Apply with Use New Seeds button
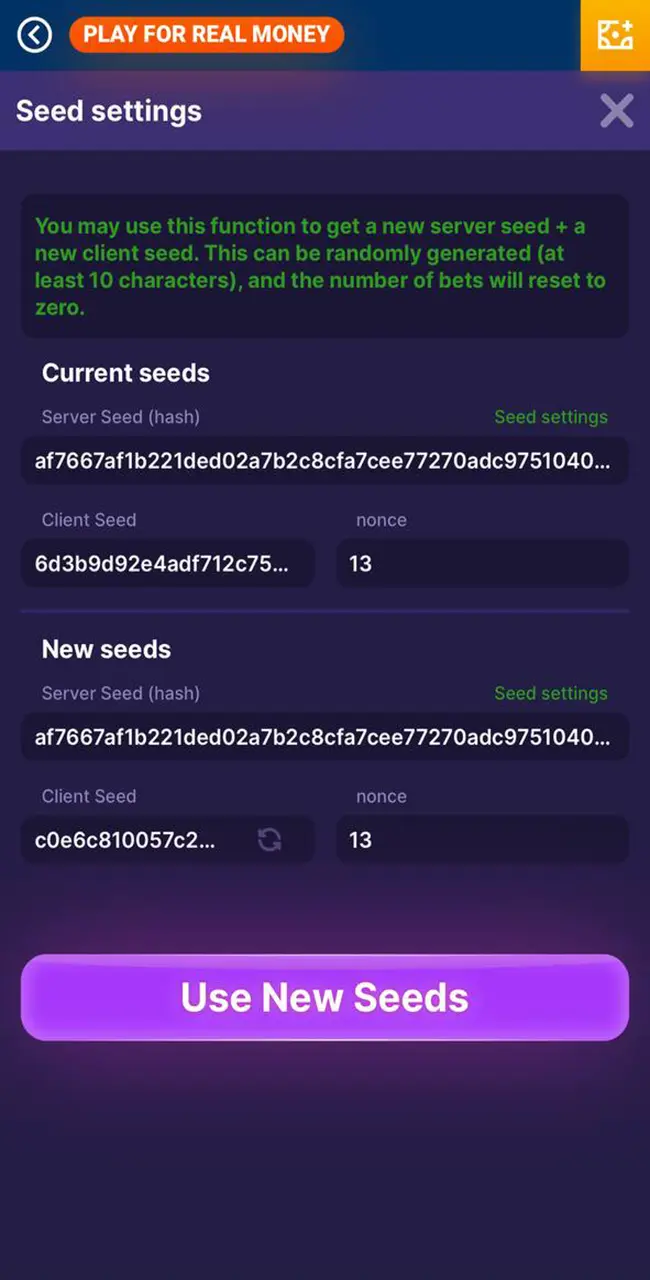The width and height of the screenshot is (650, 1280). click(x=325, y=997)
